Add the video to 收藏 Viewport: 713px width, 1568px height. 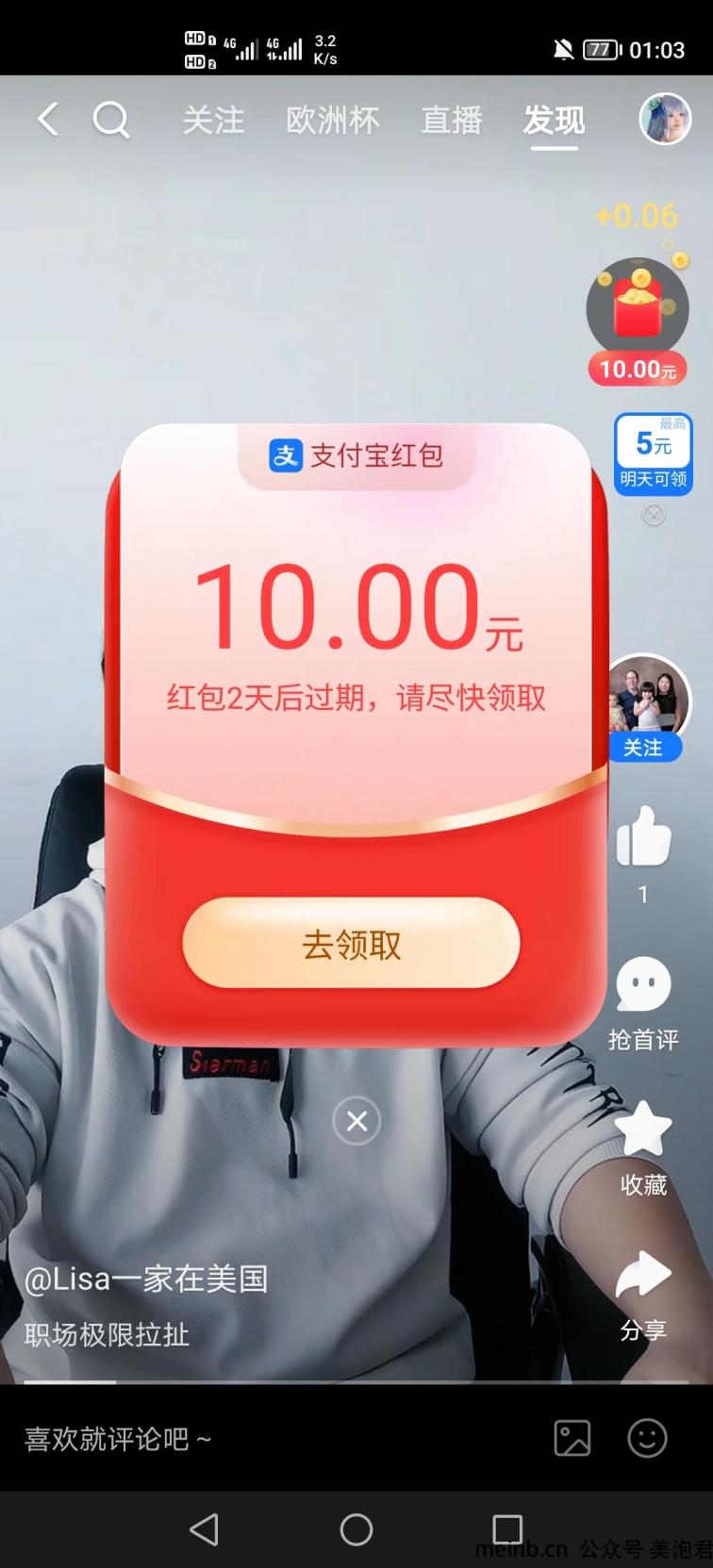[x=643, y=1149]
